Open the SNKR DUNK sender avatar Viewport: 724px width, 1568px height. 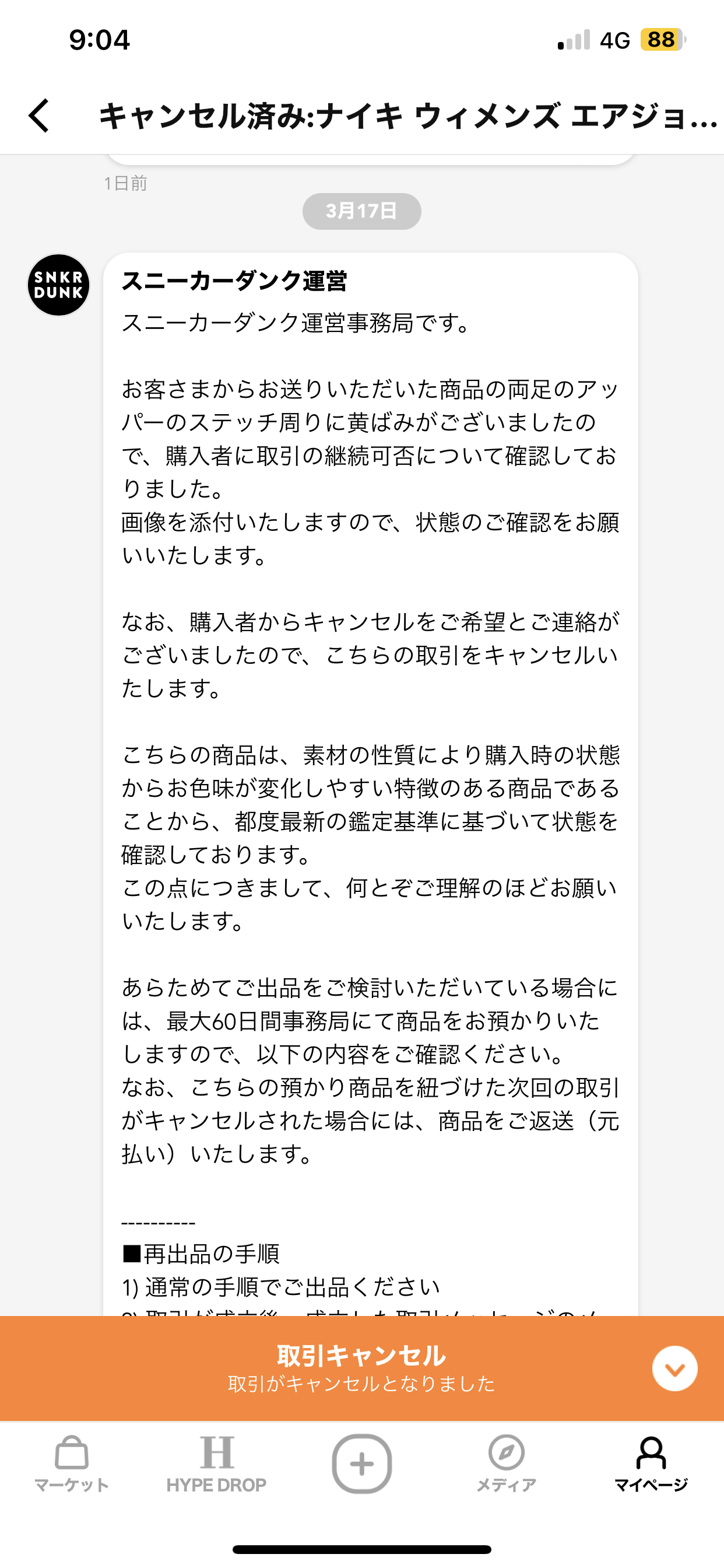(x=59, y=285)
